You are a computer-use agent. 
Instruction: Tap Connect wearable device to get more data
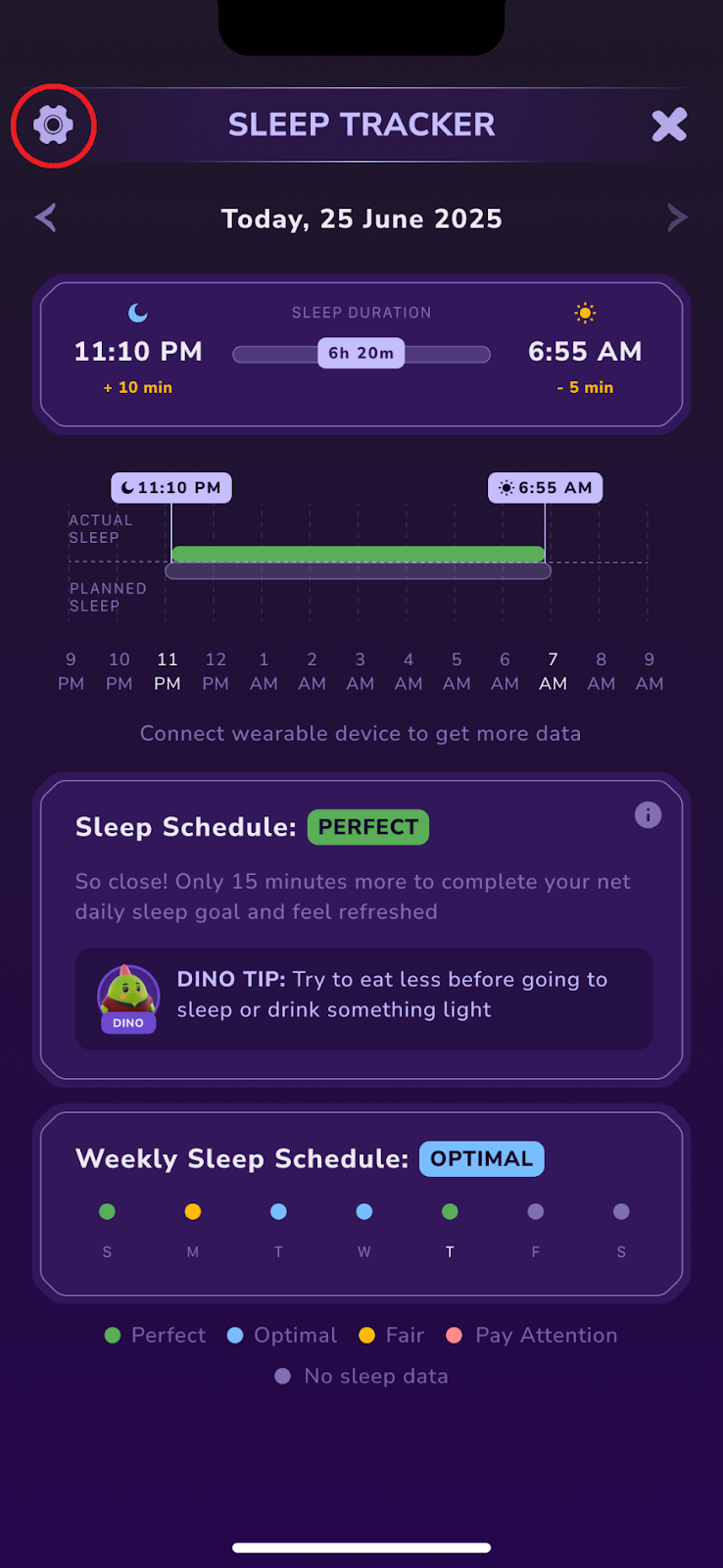click(361, 734)
